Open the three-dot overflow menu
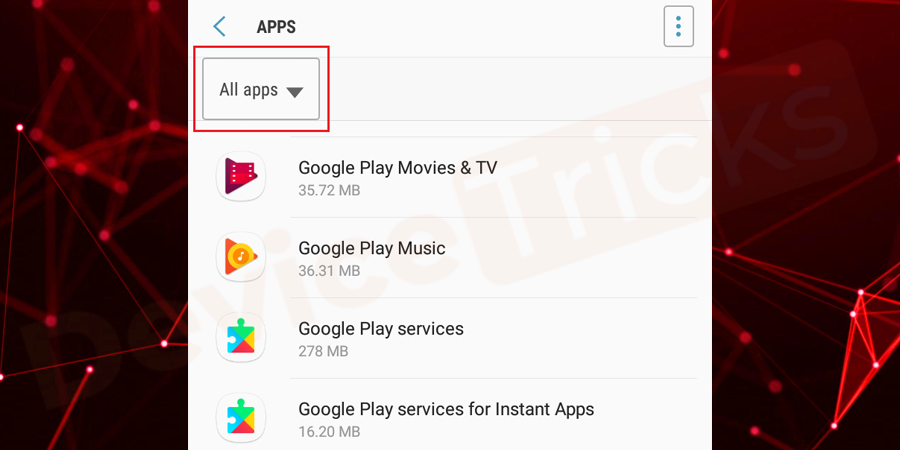900x450 pixels. click(678, 26)
